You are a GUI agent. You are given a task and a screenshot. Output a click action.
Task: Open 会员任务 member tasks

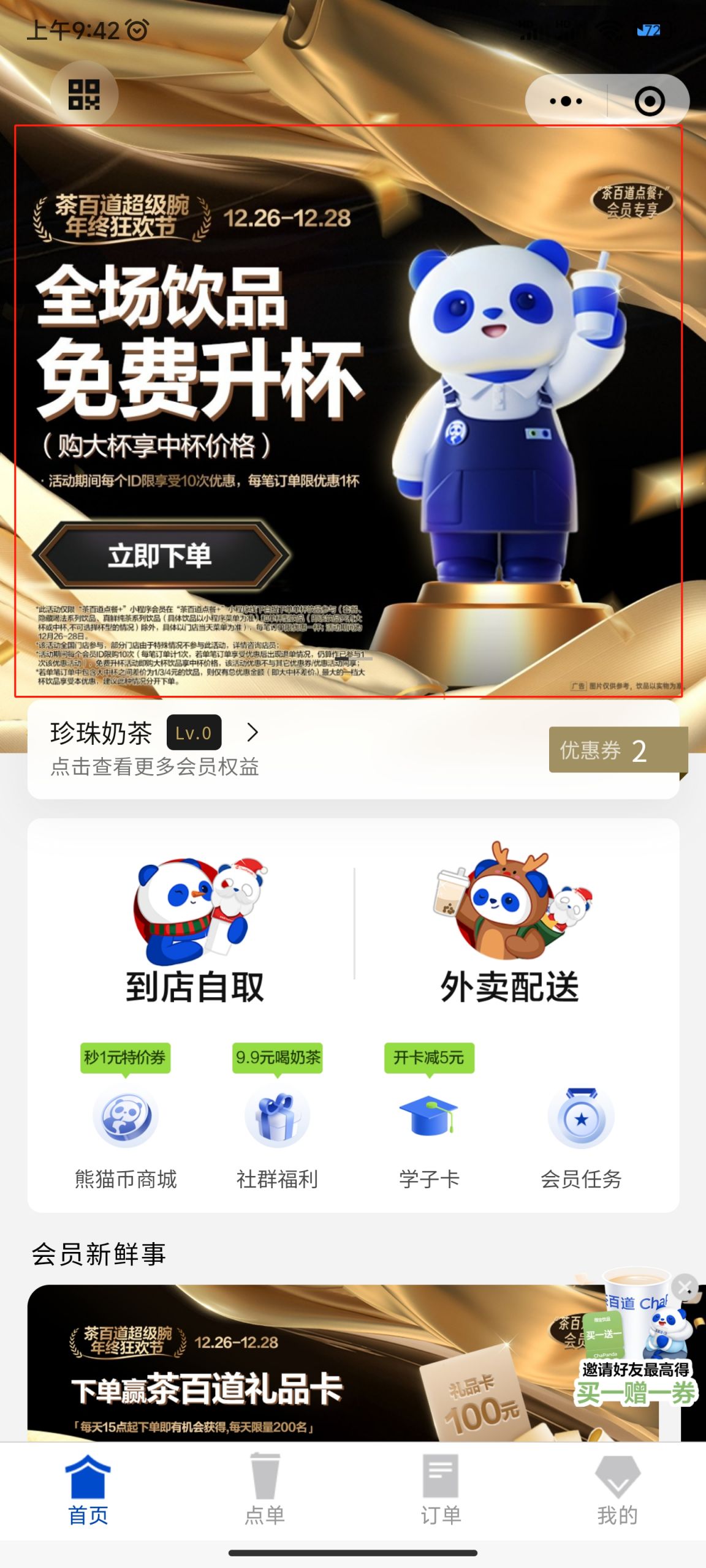coord(580,1133)
